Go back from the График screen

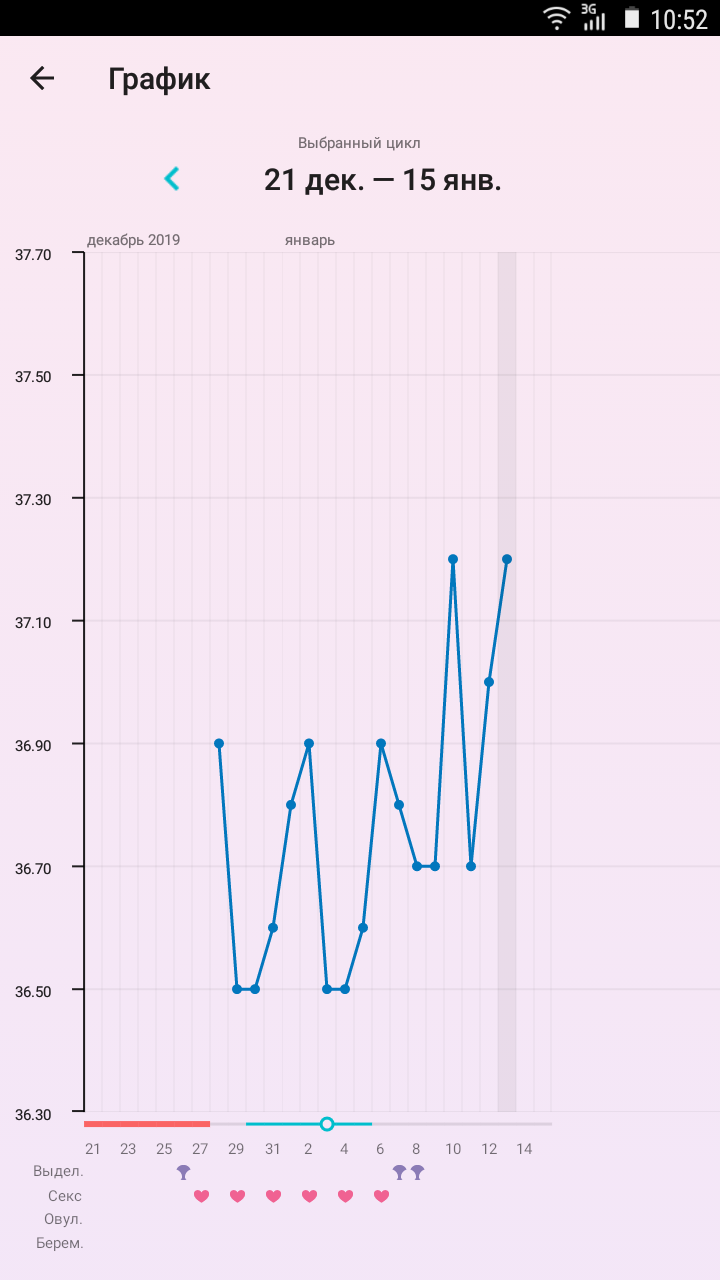(x=42, y=79)
